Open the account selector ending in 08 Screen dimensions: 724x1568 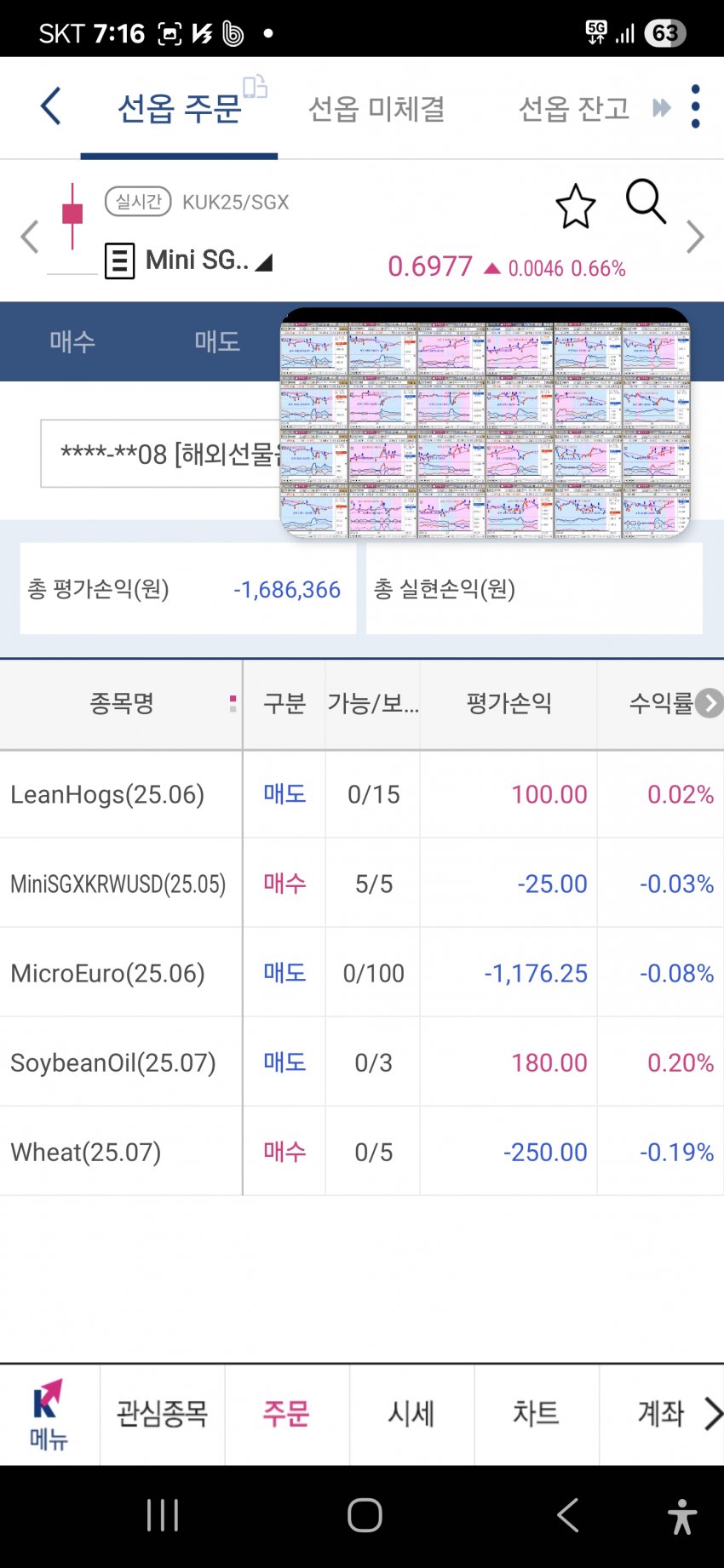click(x=162, y=454)
